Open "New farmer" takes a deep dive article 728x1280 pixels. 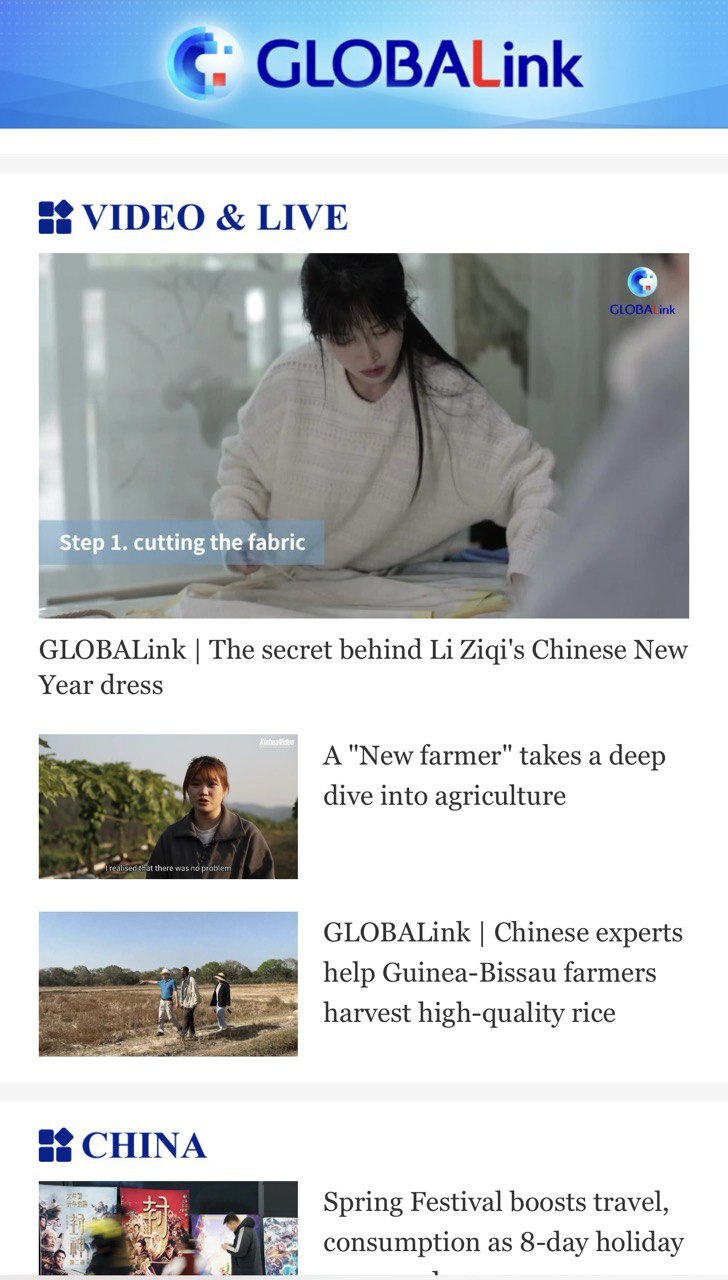tap(494, 776)
